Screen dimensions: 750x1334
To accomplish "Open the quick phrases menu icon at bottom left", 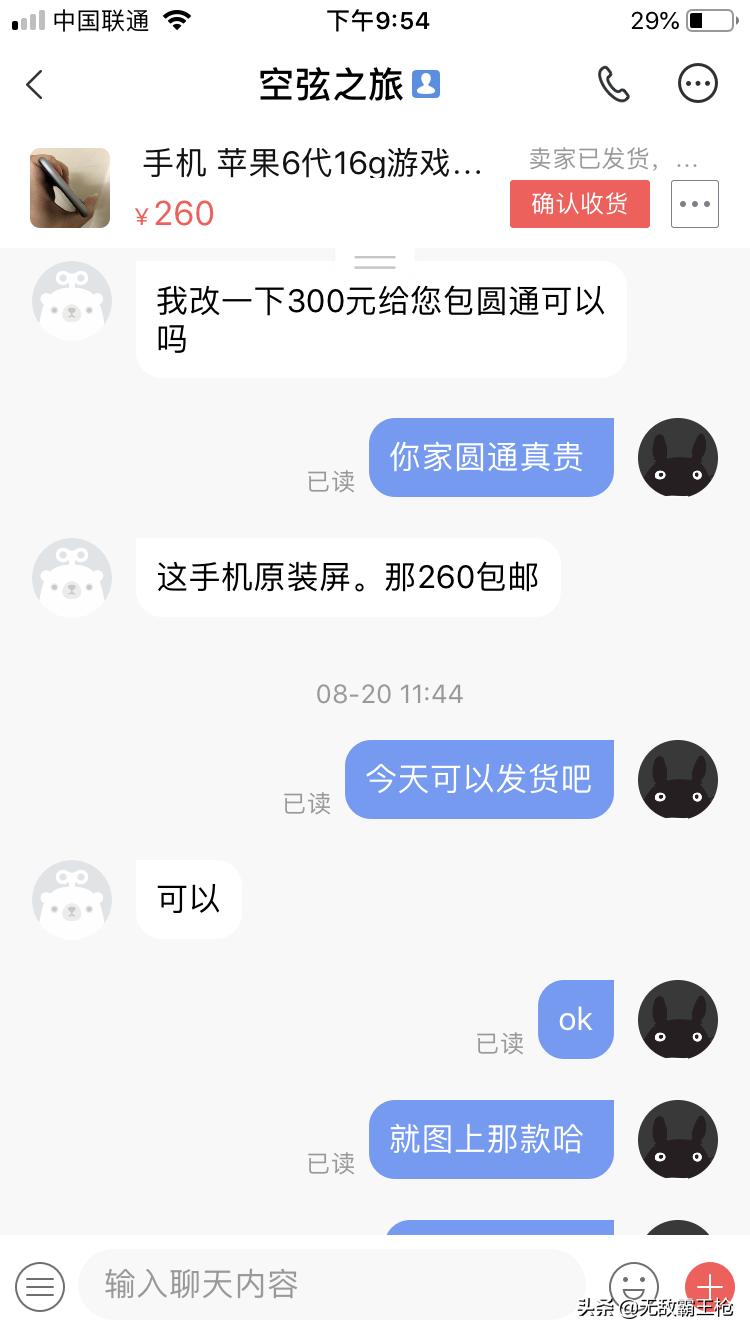I will coord(40,1287).
